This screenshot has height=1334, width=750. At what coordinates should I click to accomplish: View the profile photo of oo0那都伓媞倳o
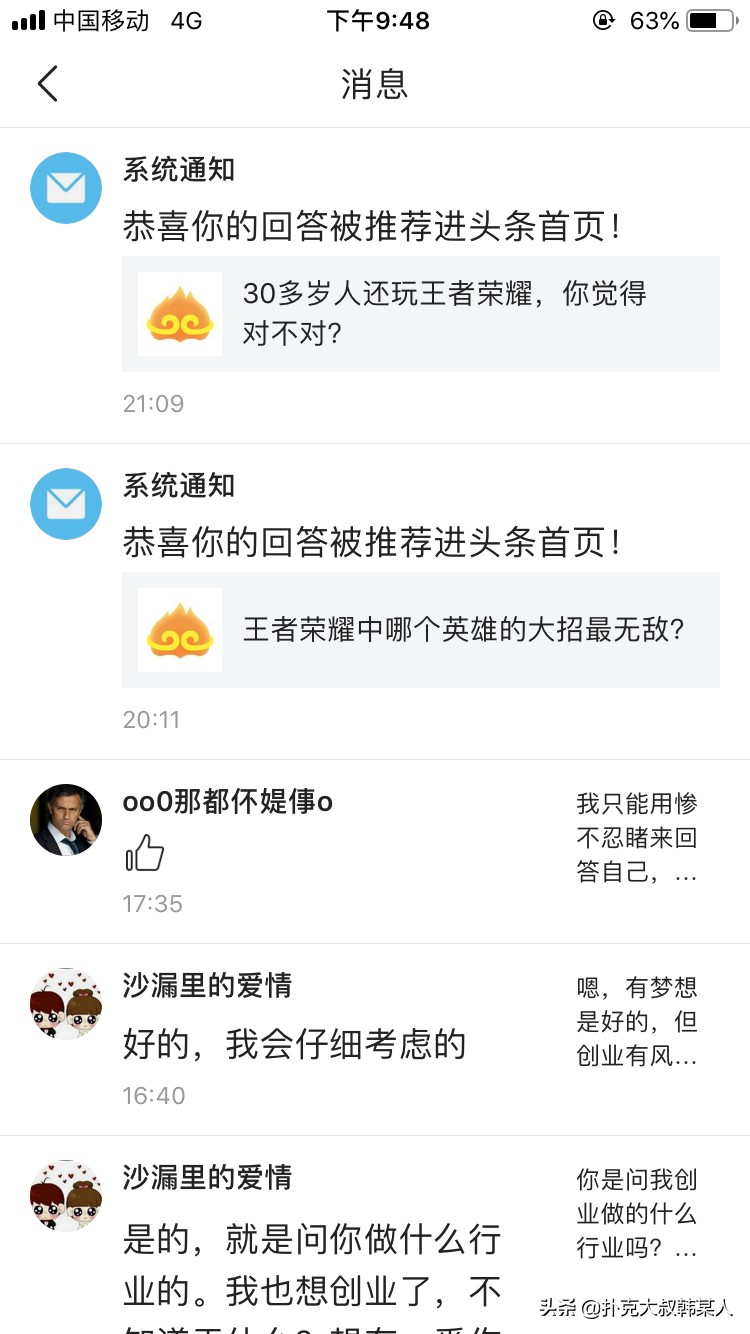(66, 820)
